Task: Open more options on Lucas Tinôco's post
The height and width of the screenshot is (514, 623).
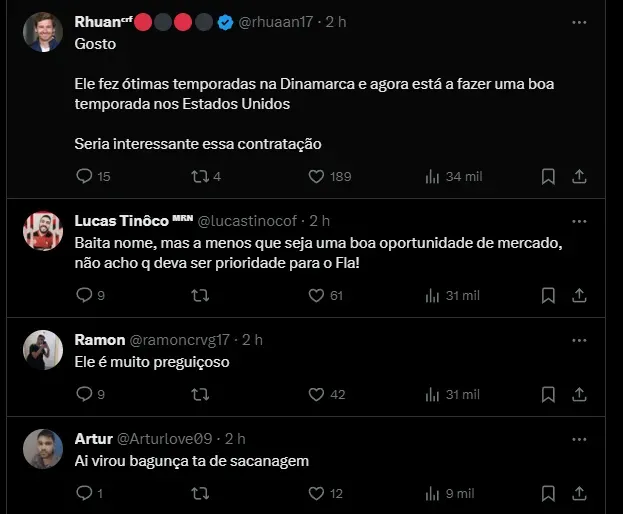Action: coord(579,220)
